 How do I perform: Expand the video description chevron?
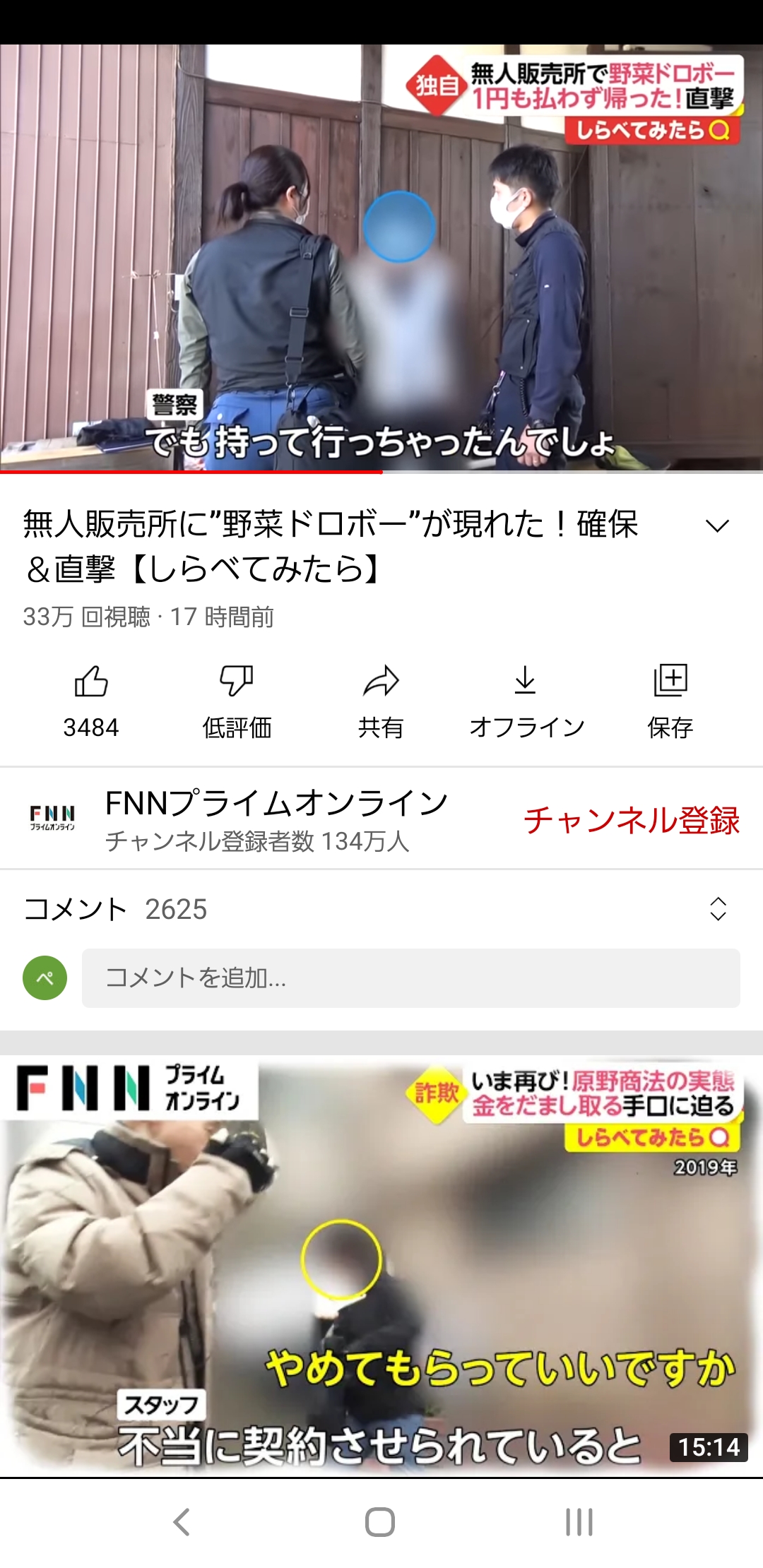pos(717,526)
